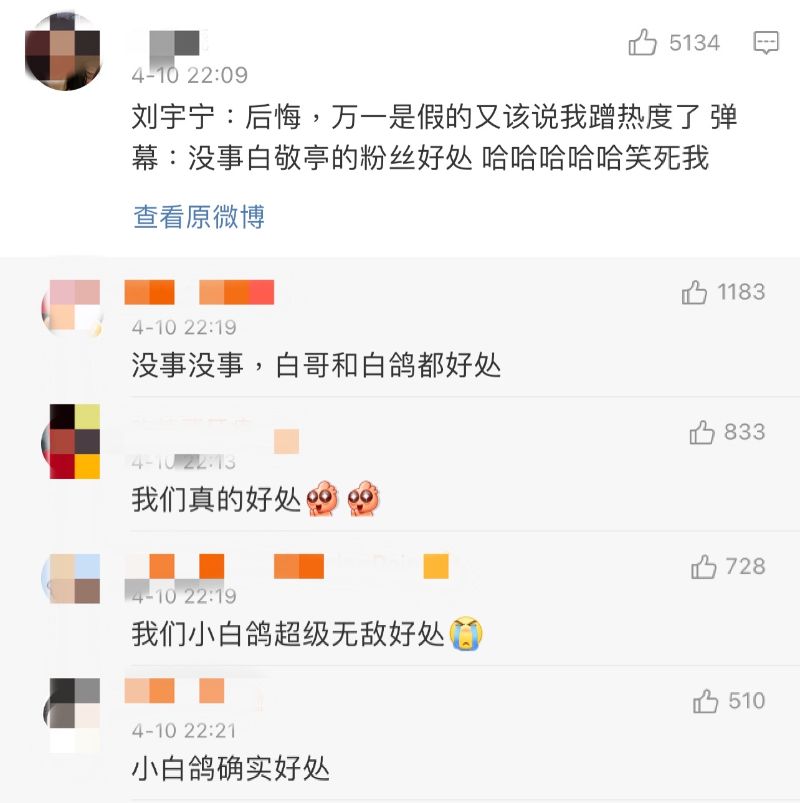Open 查看原微博 link
This screenshot has height=803, width=800.
[198, 216]
